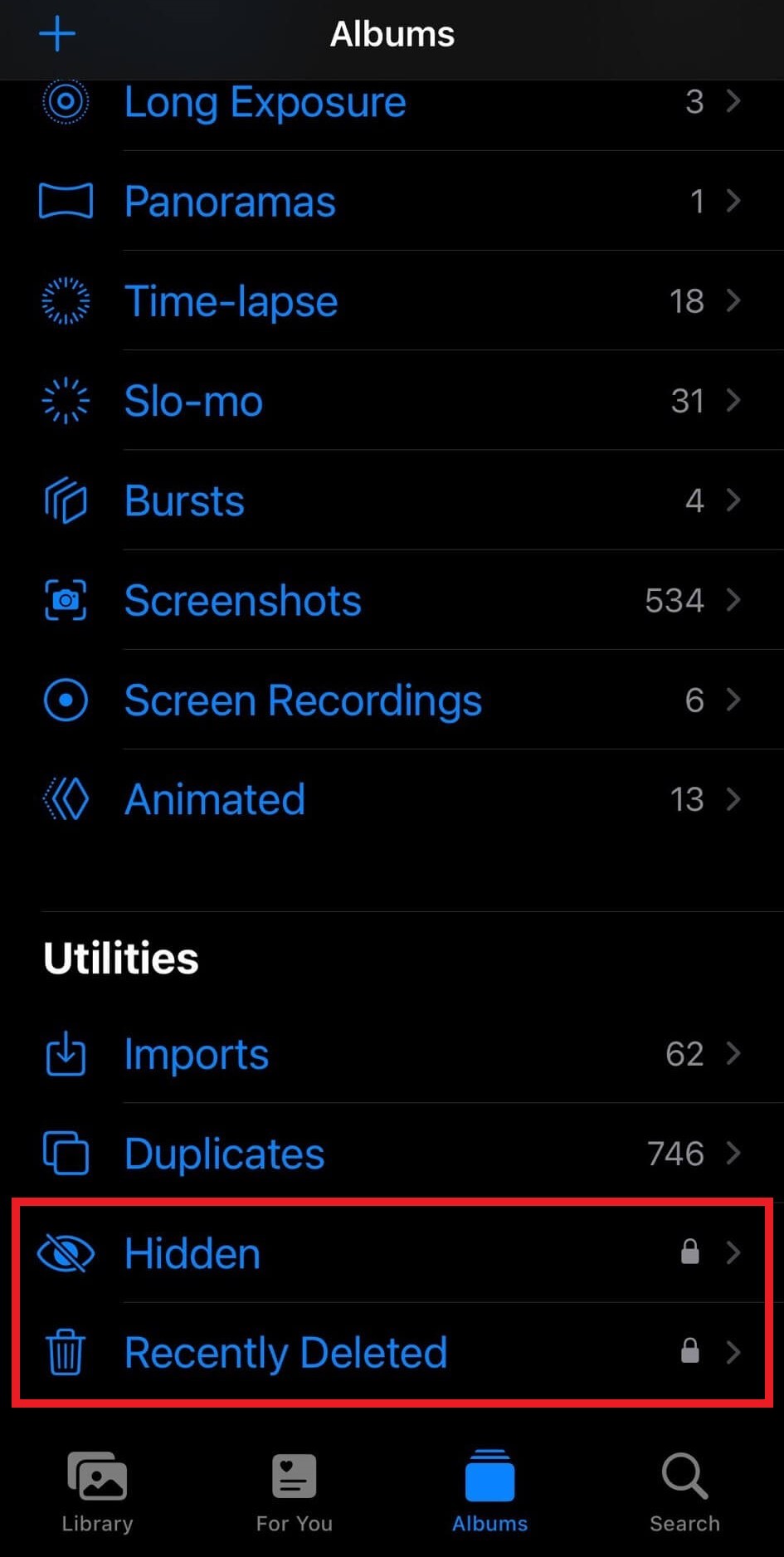Tap the Panoramas album icon
Viewport: 784px width, 1557px height.
[66, 201]
